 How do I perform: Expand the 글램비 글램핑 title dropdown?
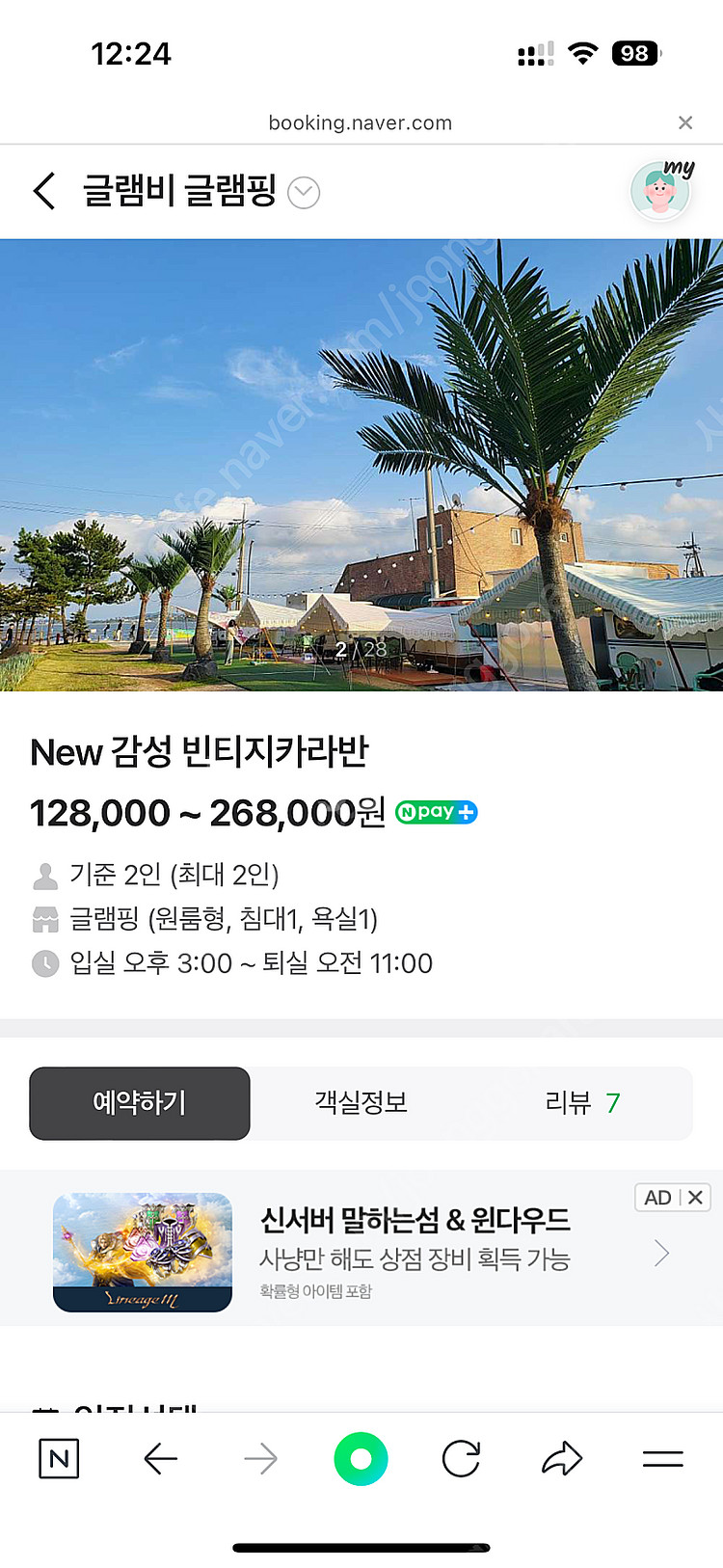tap(304, 193)
